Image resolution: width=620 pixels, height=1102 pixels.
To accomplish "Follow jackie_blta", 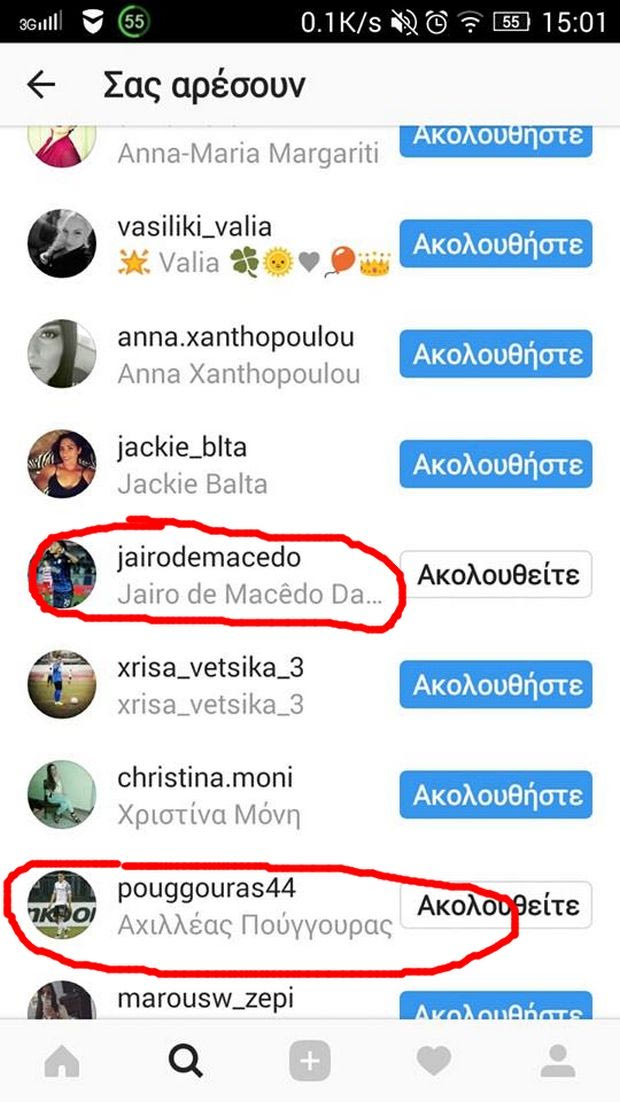I will click(496, 464).
